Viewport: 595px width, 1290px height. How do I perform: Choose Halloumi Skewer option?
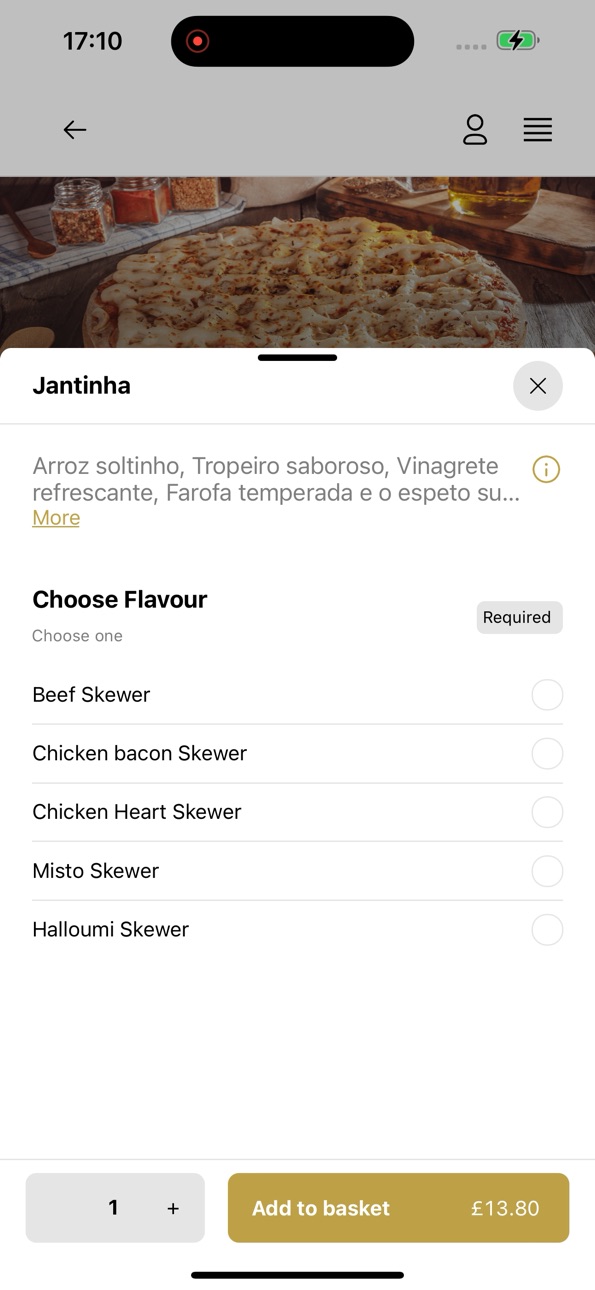point(297,930)
